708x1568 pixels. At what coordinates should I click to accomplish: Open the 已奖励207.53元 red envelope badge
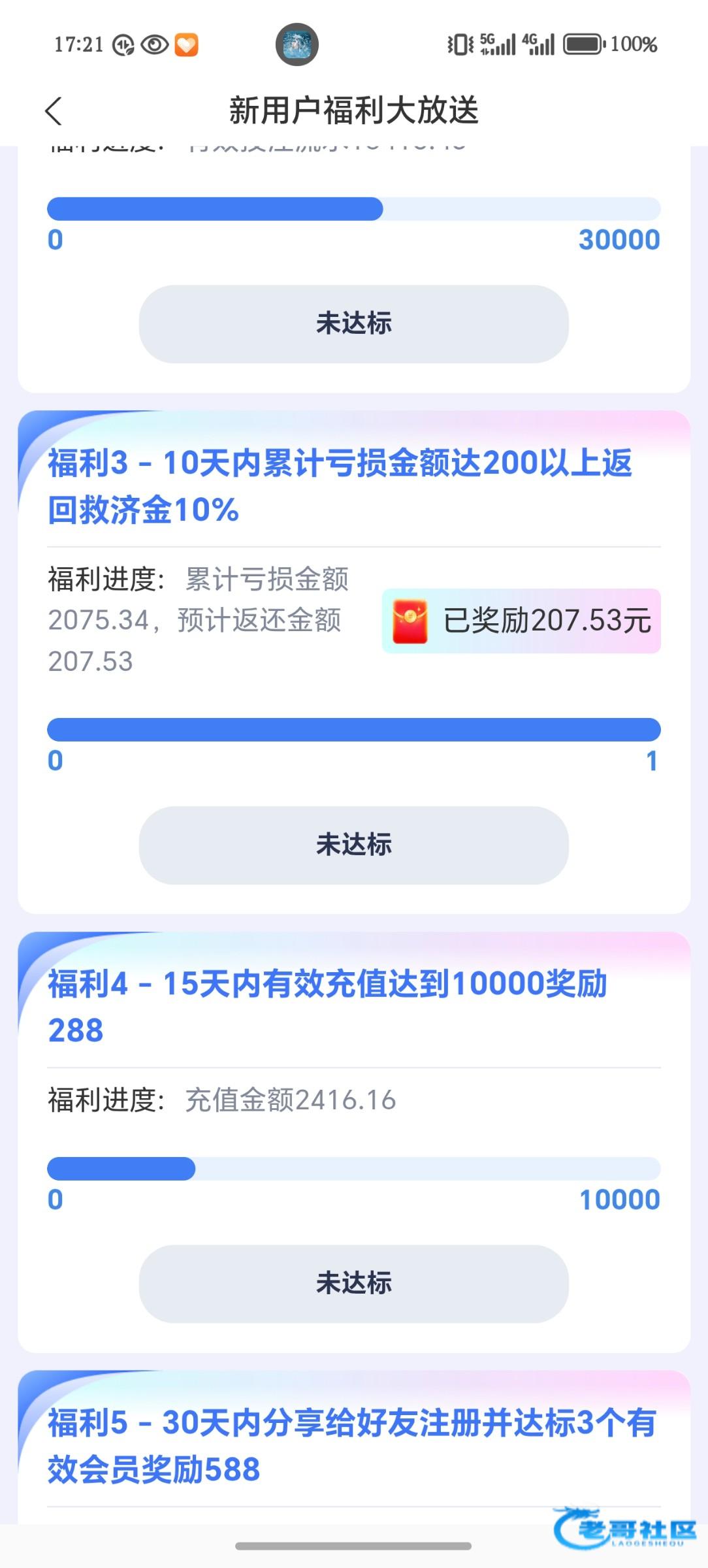coord(521,621)
